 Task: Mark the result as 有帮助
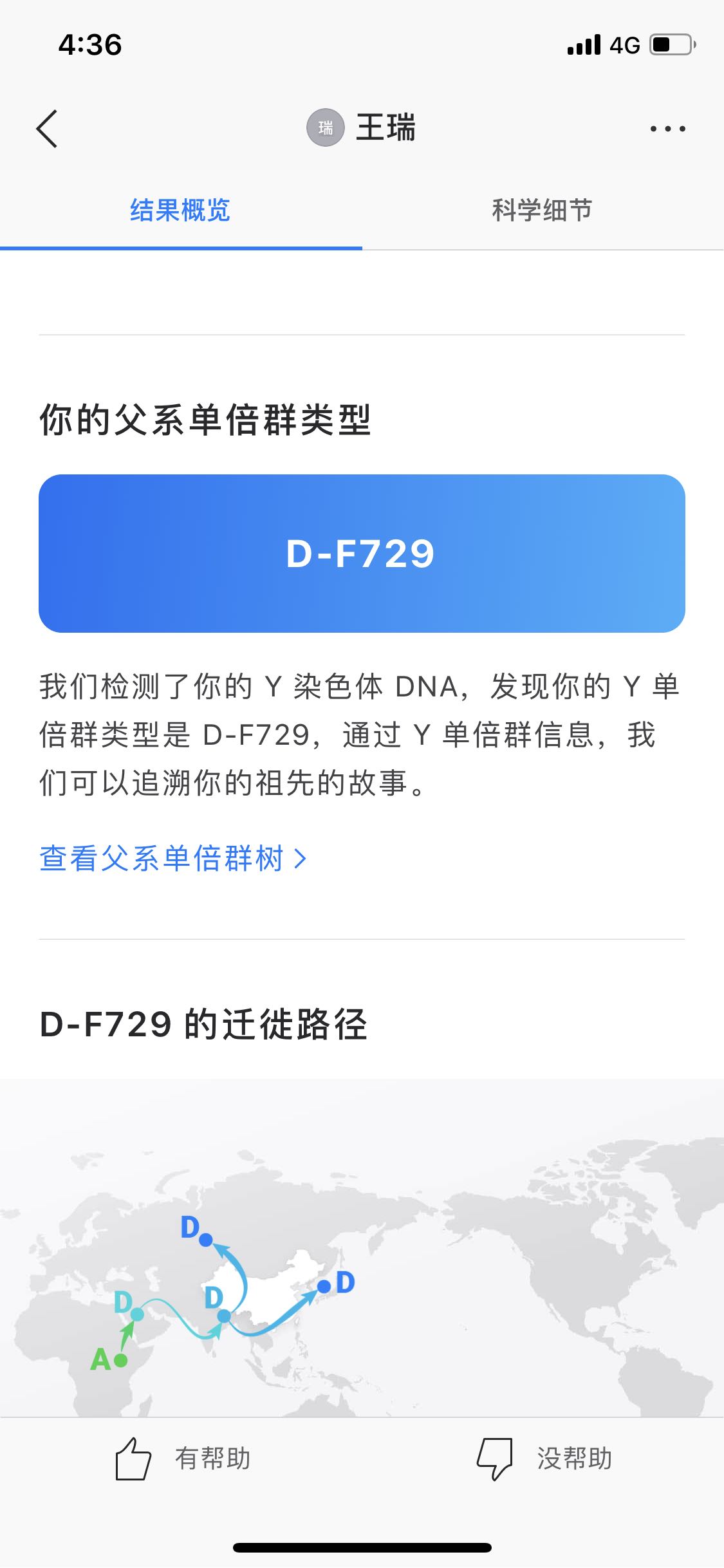point(183,1459)
